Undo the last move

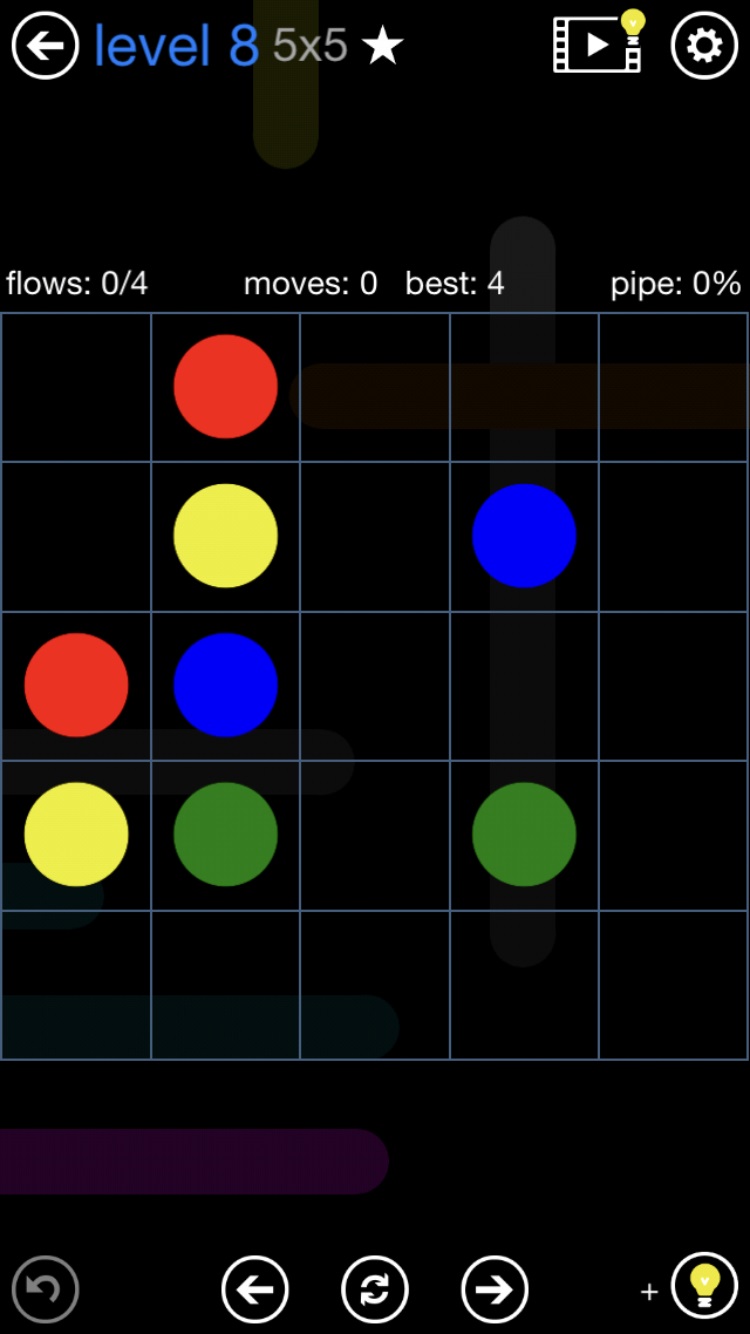[45, 1289]
